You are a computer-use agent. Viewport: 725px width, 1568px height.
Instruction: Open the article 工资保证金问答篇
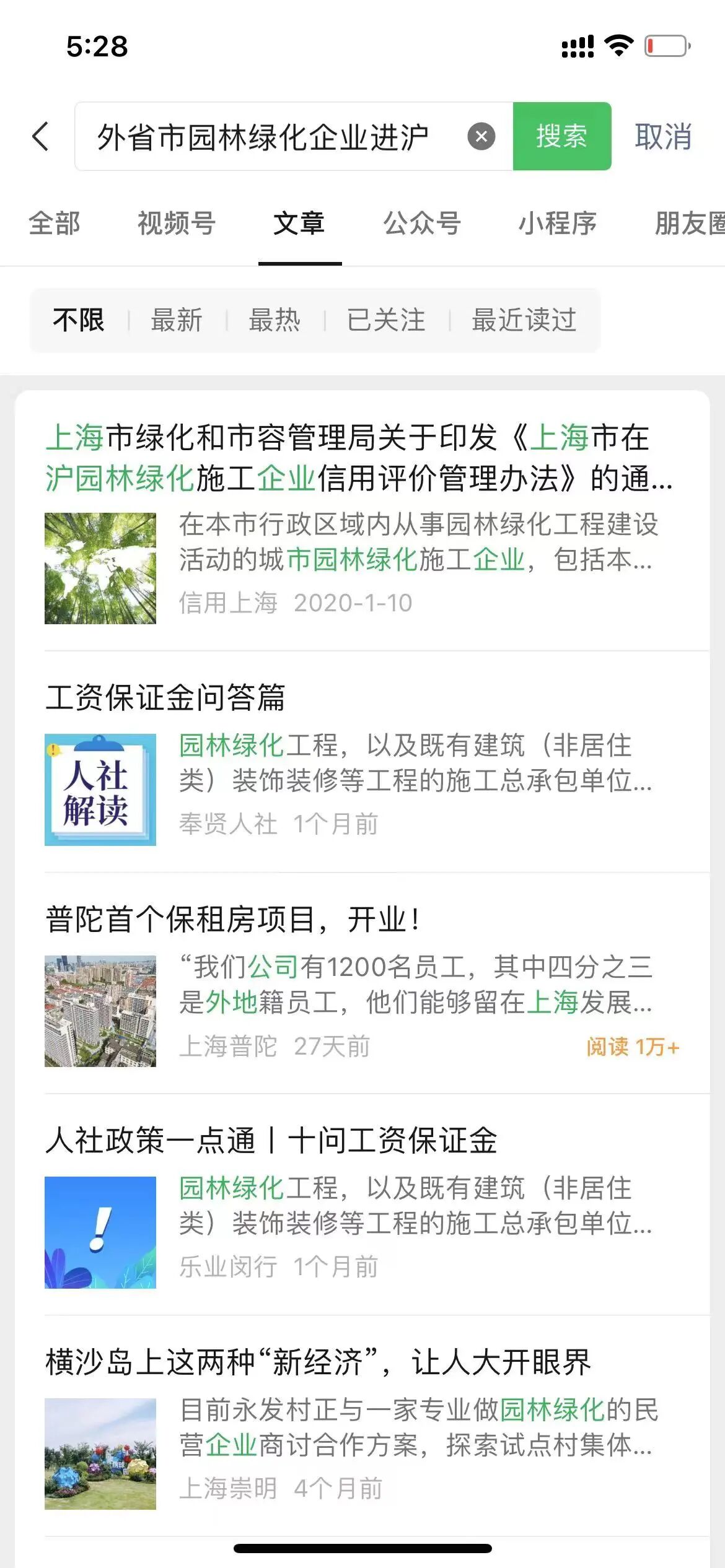(166, 697)
